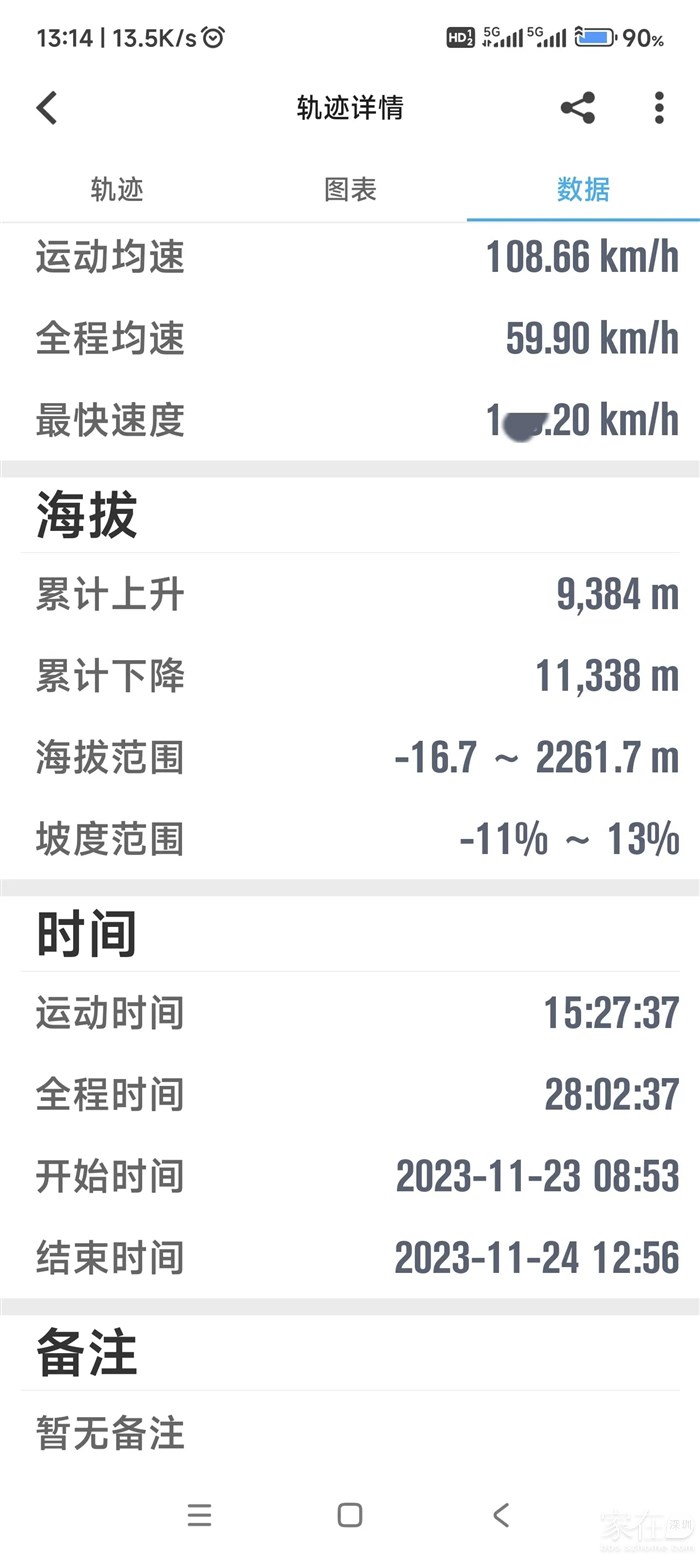Open the three-dot overflow menu

point(659,108)
